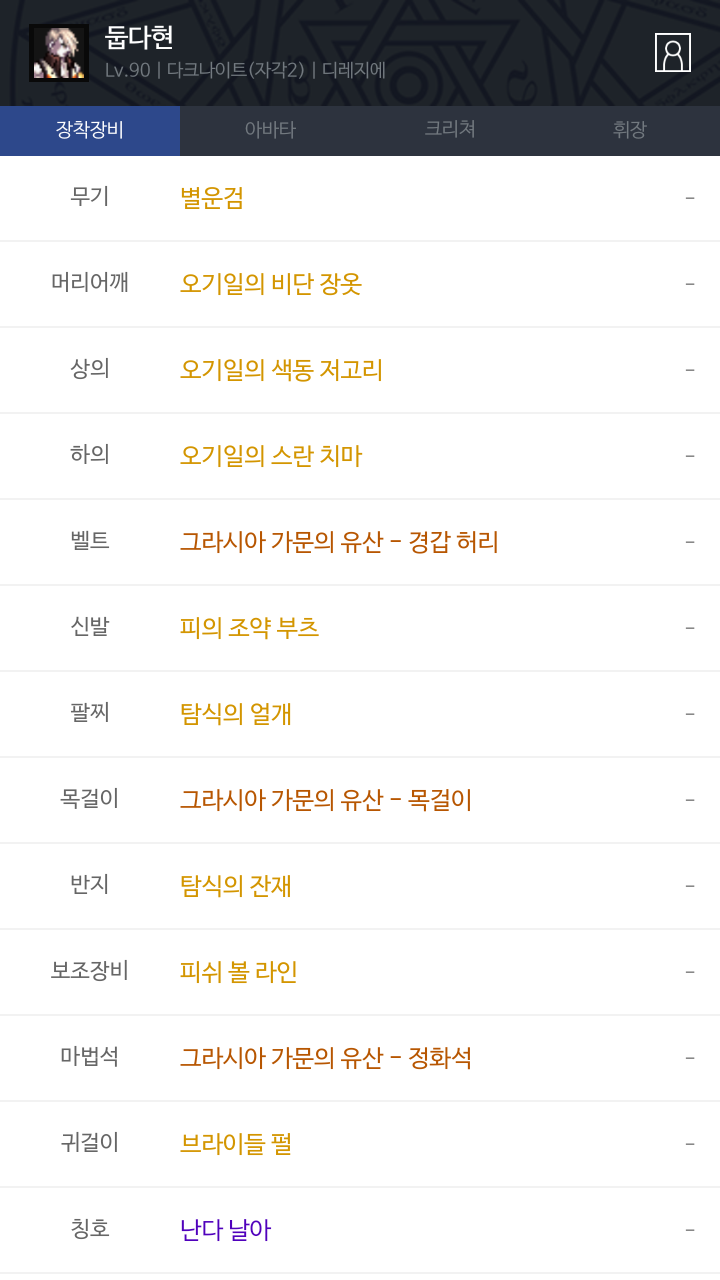
Task: View the 오기일의 스란 치마 item
Action: (x=270, y=456)
